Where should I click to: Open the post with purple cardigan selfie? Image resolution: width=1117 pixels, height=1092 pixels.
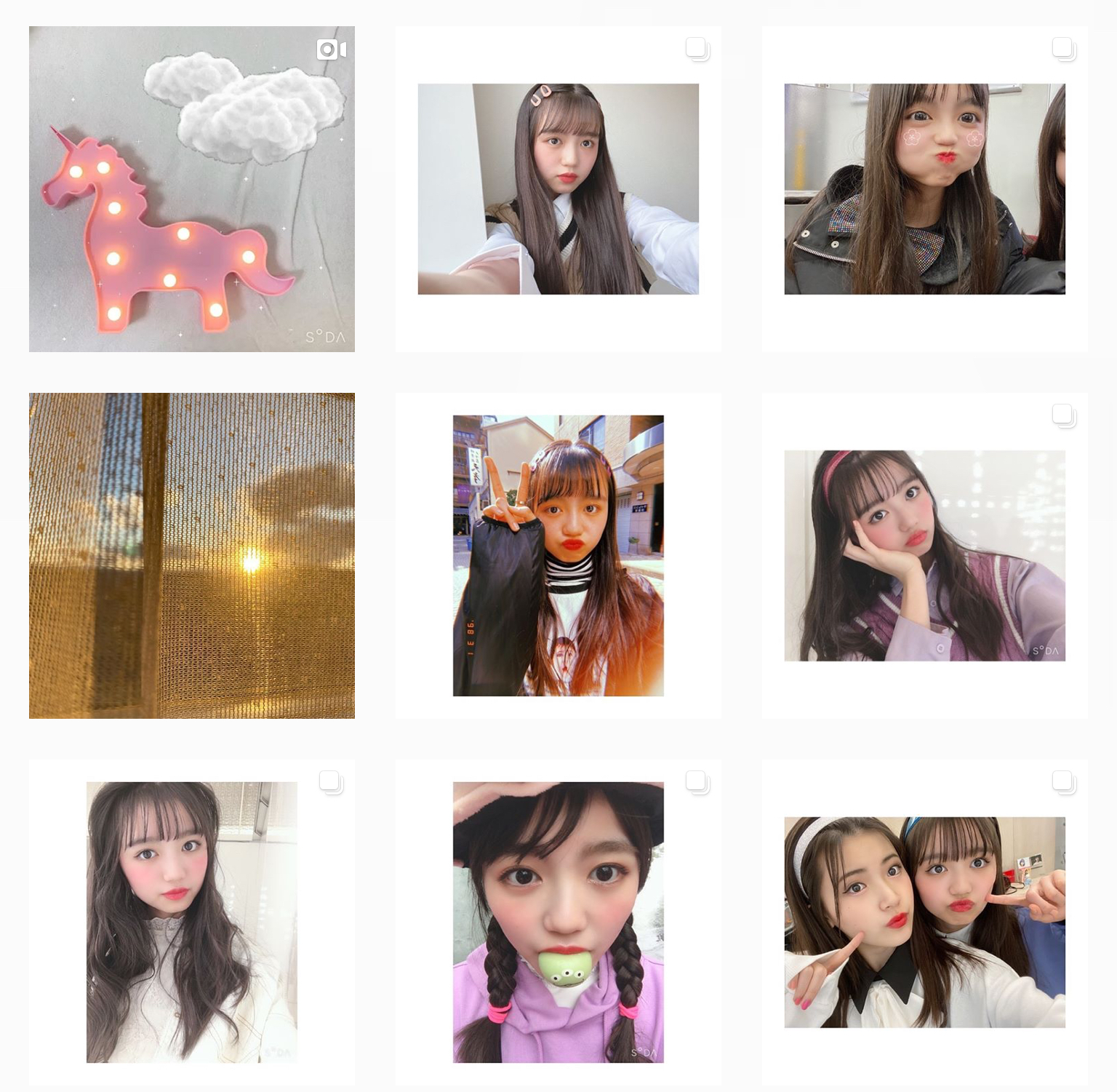(x=924, y=556)
